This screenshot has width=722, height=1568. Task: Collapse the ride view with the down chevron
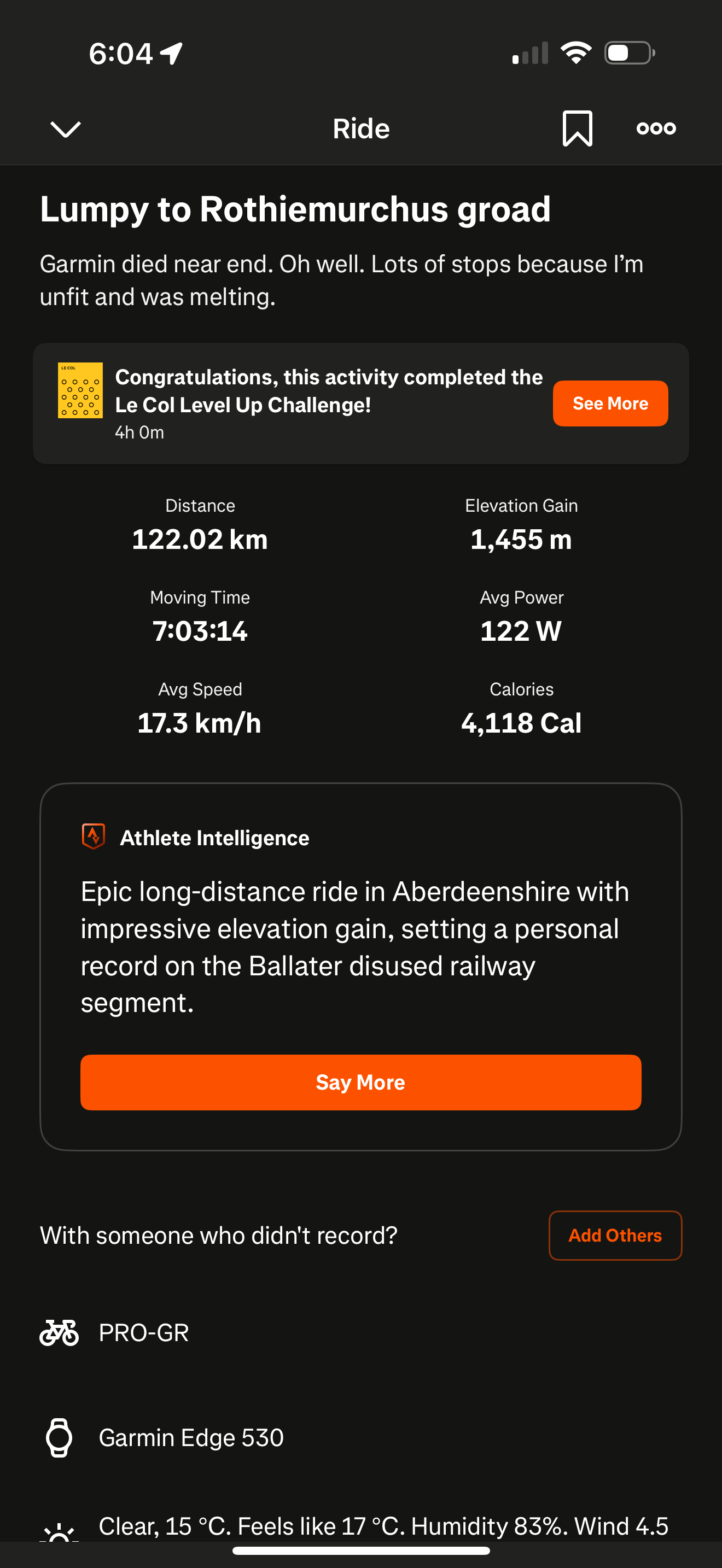click(65, 128)
